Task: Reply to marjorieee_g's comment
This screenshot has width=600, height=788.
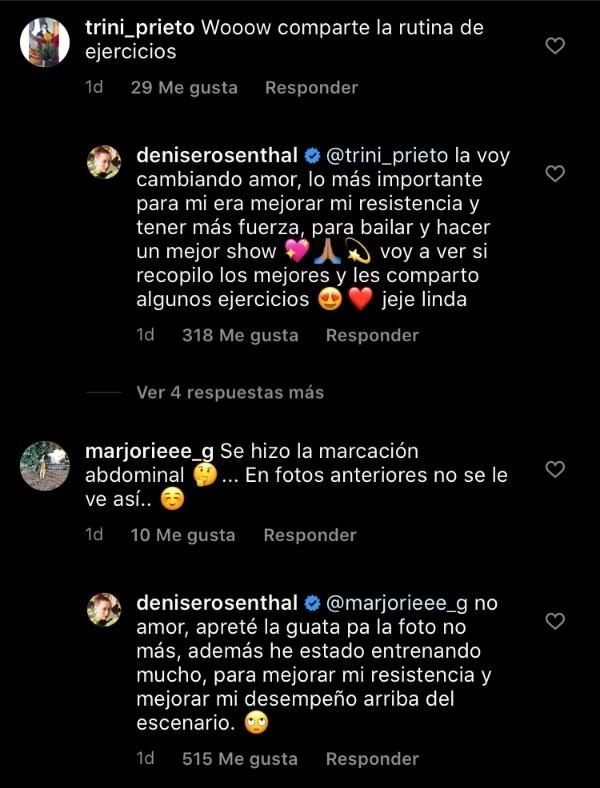Action: click(x=310, y=536)
